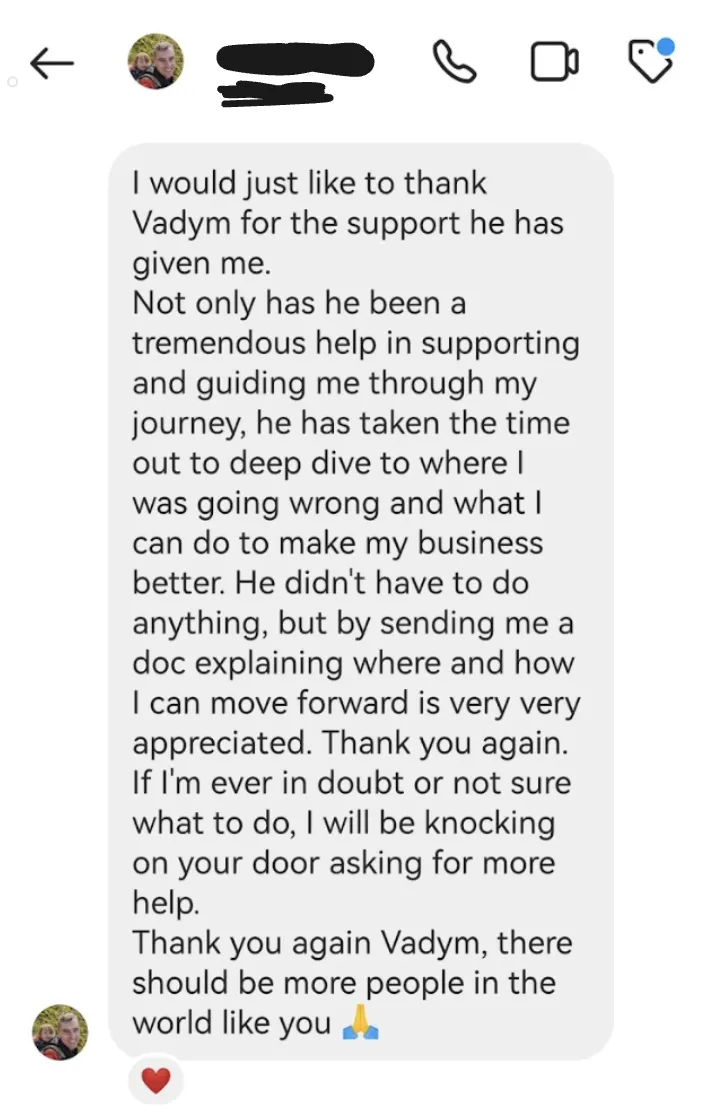Start a video call
The height and width of the screenshot is (1112, 702).
coord(553,63)
